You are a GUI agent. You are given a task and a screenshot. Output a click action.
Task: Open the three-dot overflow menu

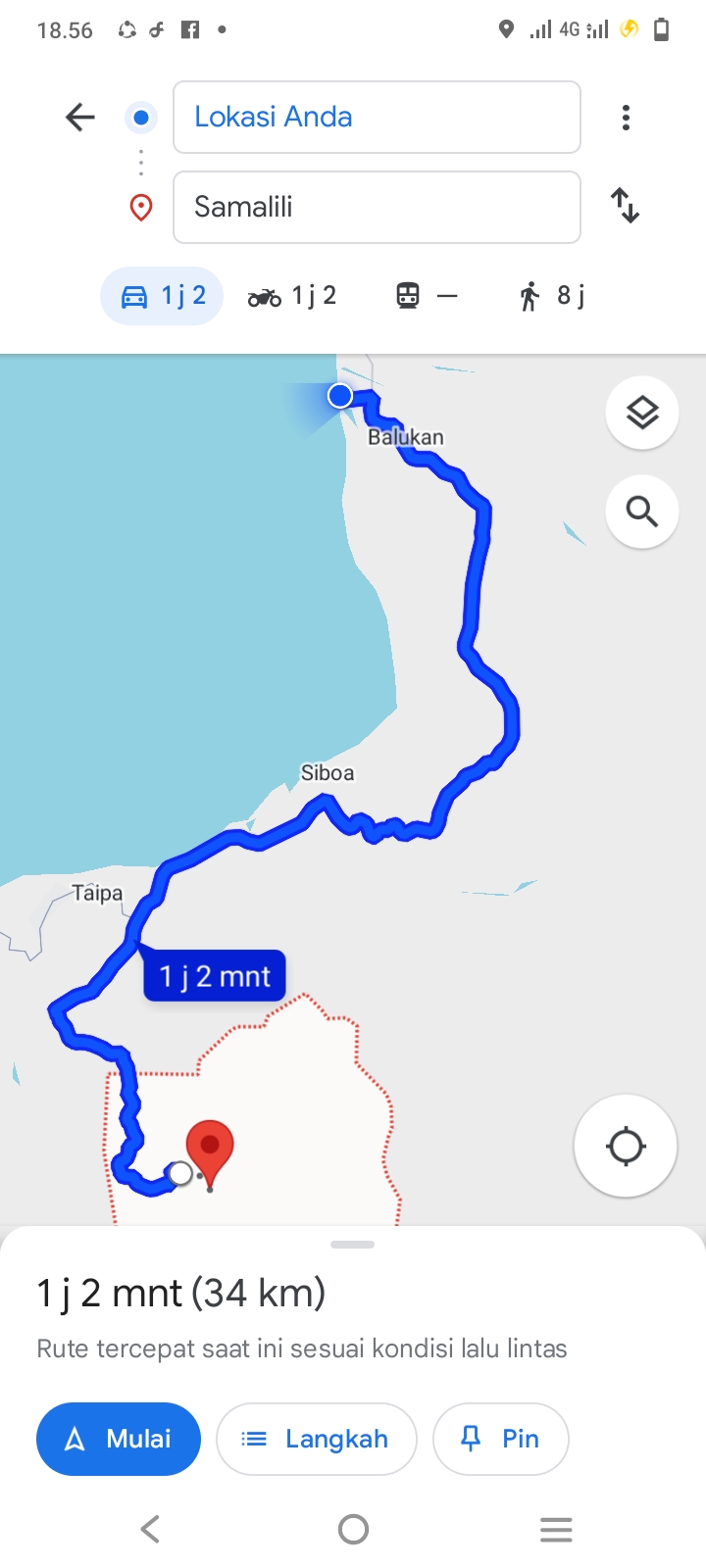[x=626, y=118]
